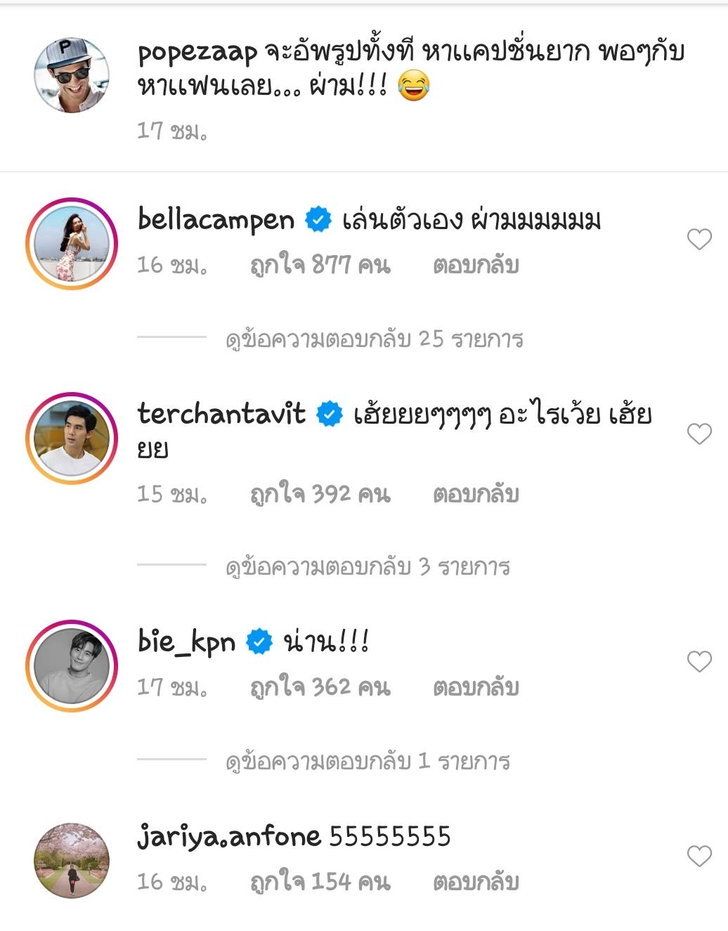The width and height of the screenshot is (728, 931).
Task: View 25 replies to bellacampen's comment
Action: pos(375,339)
